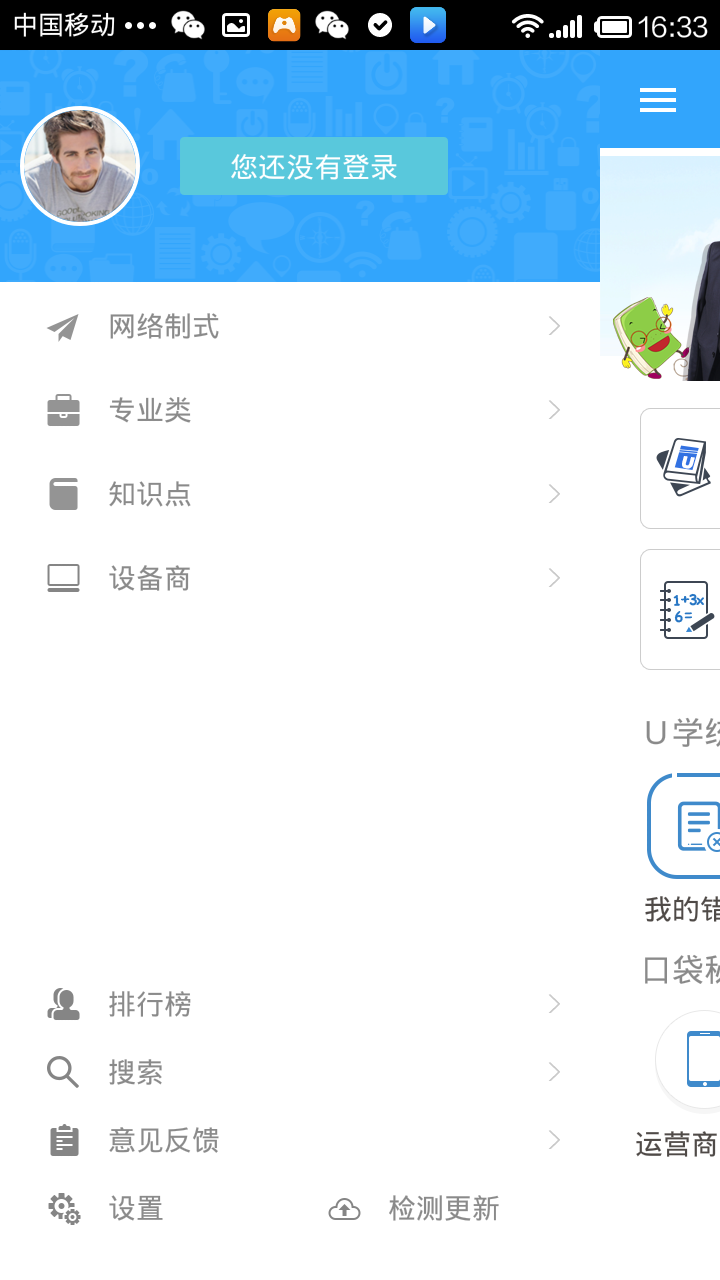This screenshot has height=1280, width=720.
Task: Open 专业类 via its briefcase icon
Action: pos(62,409)
